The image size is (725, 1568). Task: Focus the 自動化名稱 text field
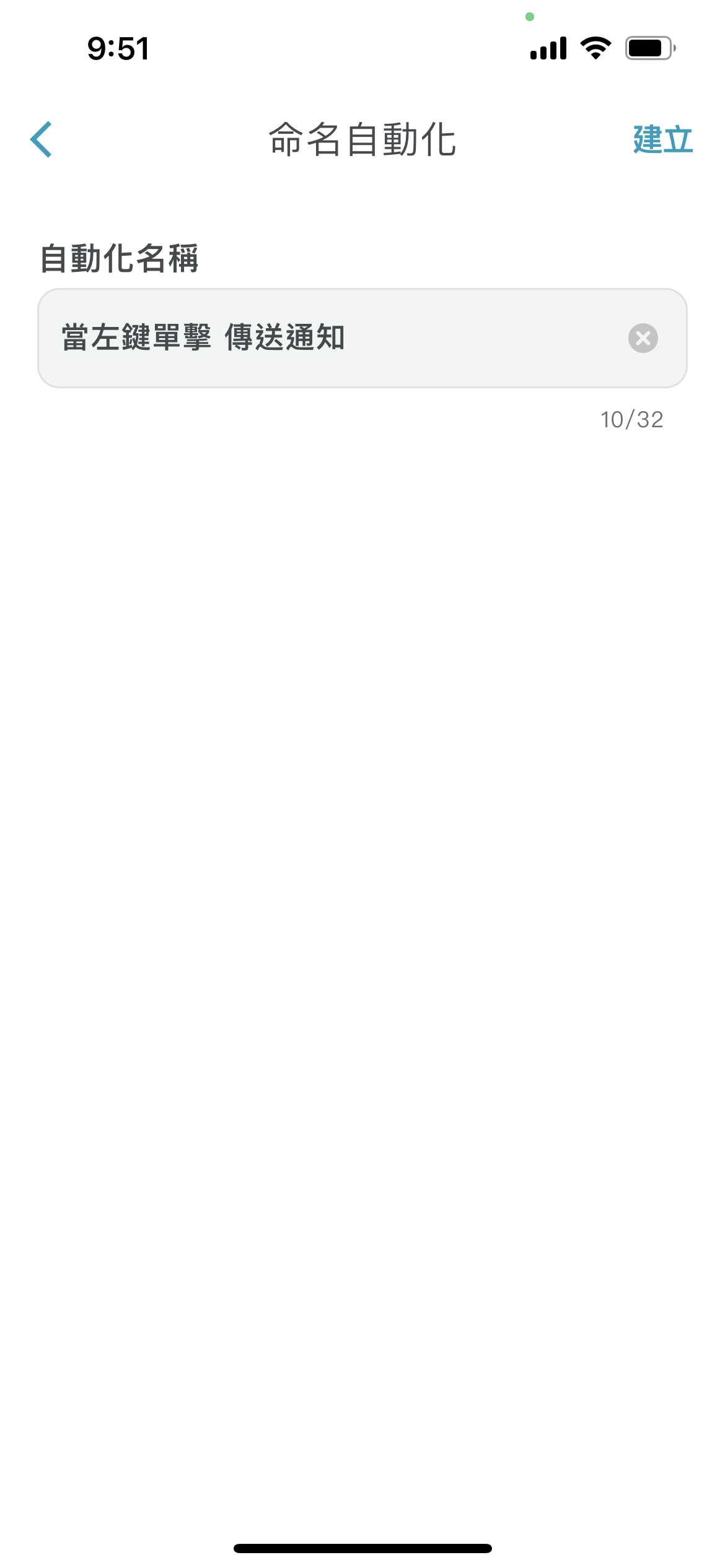[362, 338]
